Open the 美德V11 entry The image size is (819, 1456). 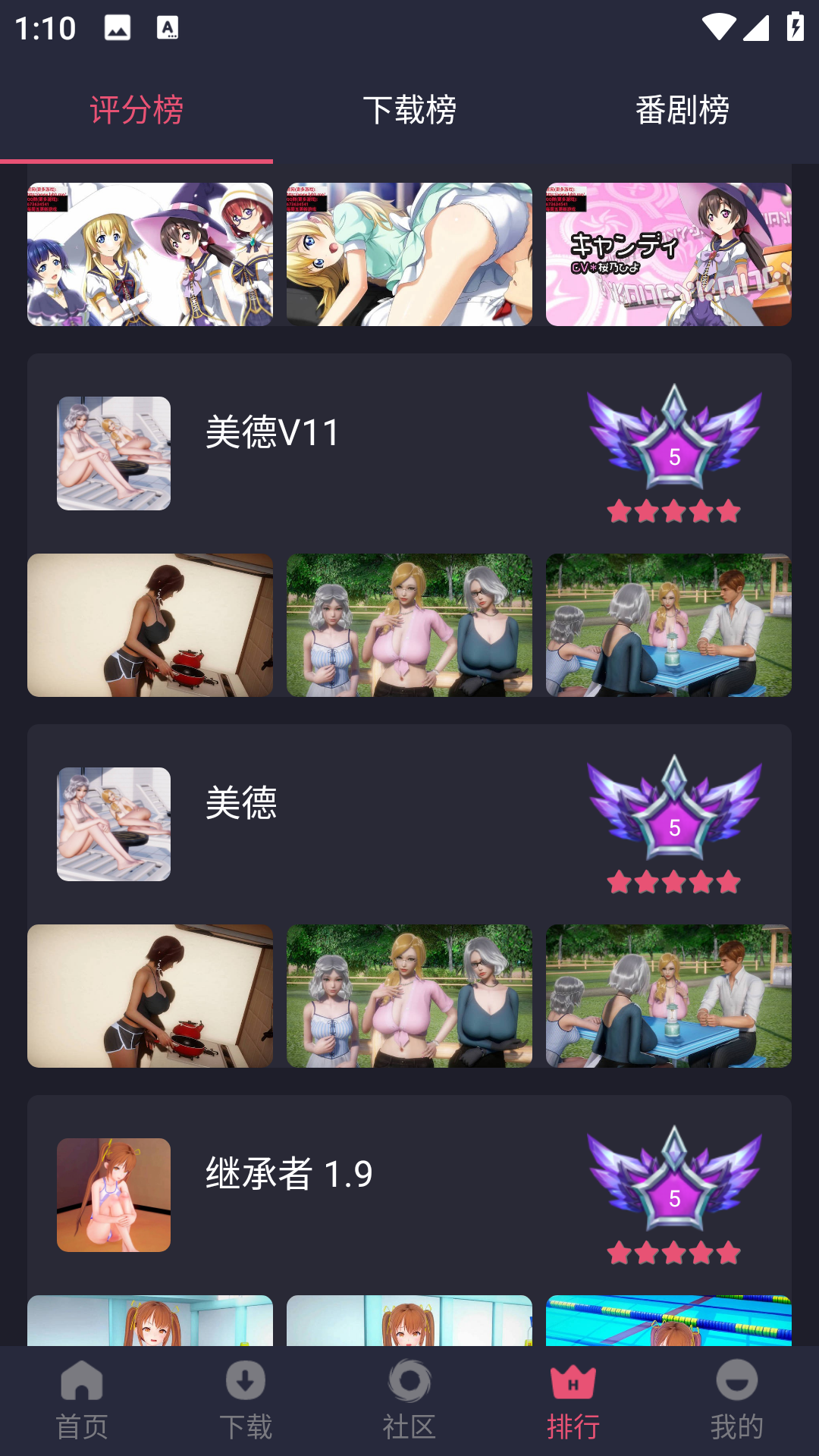pos(273,433)
